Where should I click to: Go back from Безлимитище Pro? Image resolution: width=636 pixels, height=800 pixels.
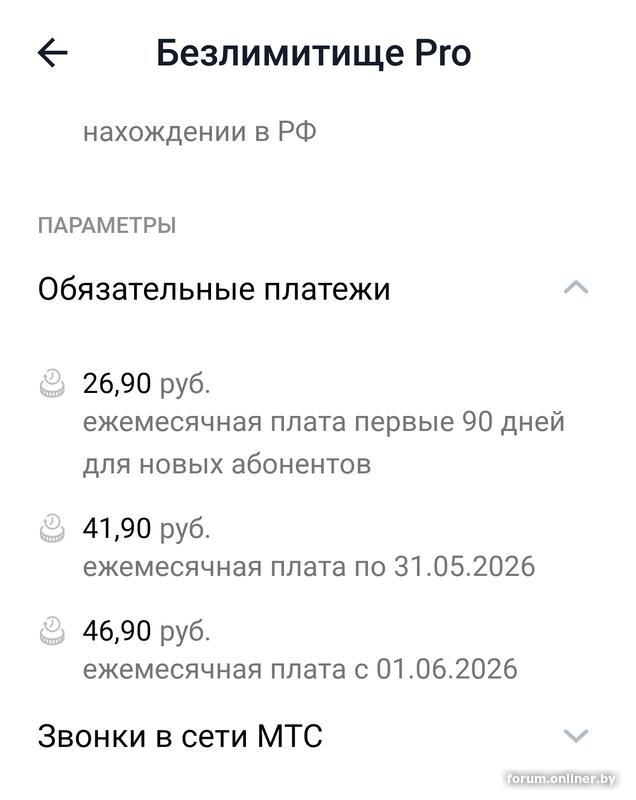(52, 53)
